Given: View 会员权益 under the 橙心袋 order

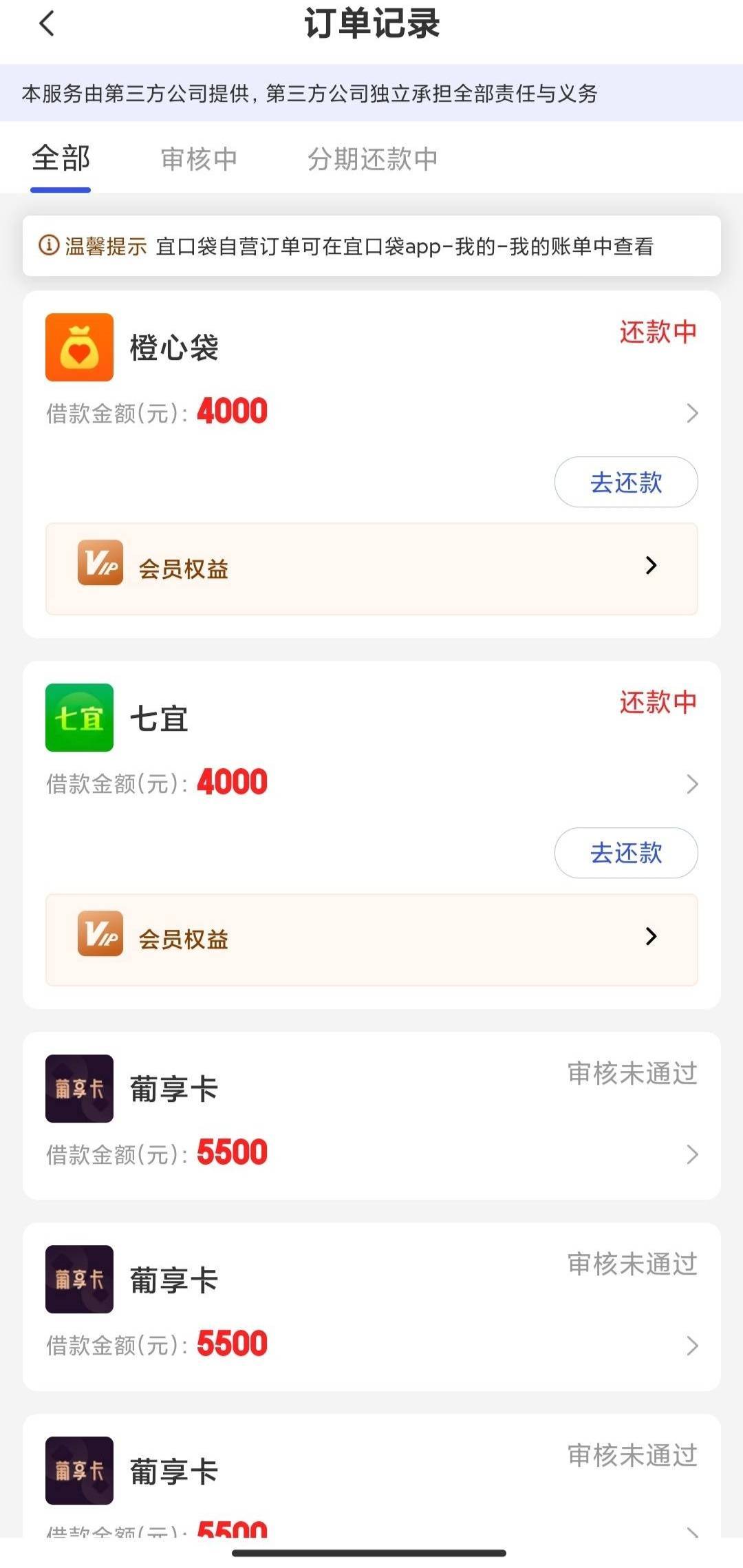Looking at the screenshot, I should (371, 569).
